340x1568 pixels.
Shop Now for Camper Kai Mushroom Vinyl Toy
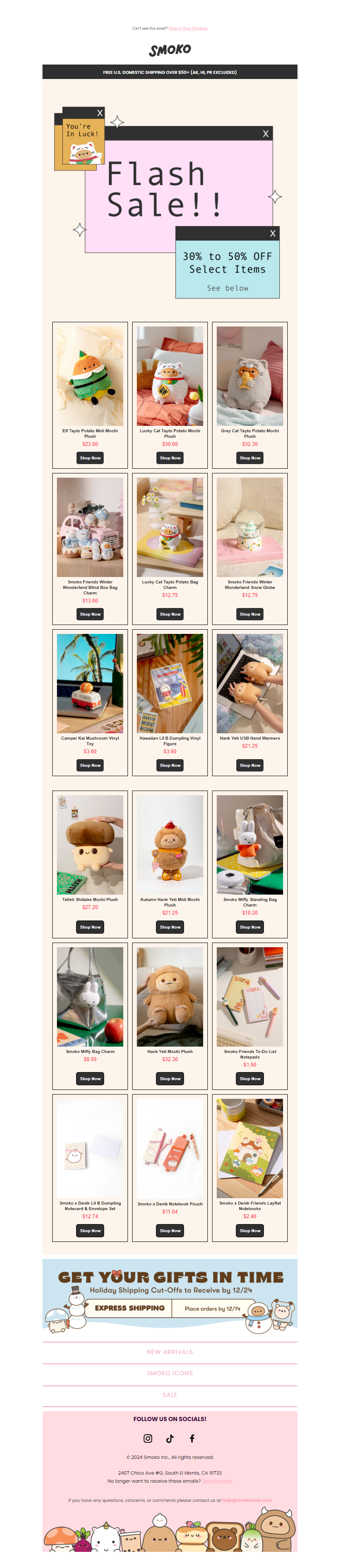point(90,765)
